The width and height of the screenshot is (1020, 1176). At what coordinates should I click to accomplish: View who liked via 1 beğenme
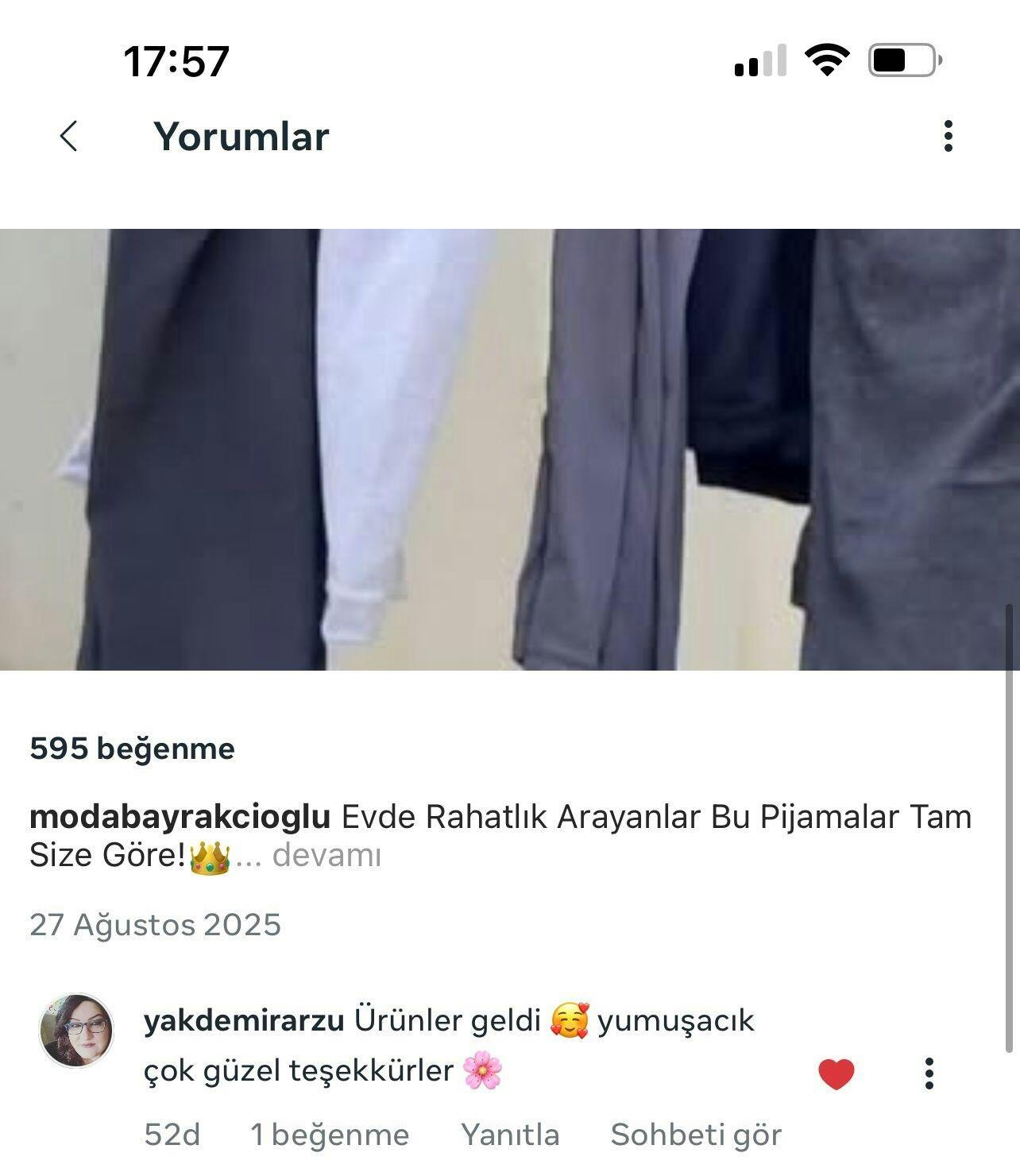330,1135
